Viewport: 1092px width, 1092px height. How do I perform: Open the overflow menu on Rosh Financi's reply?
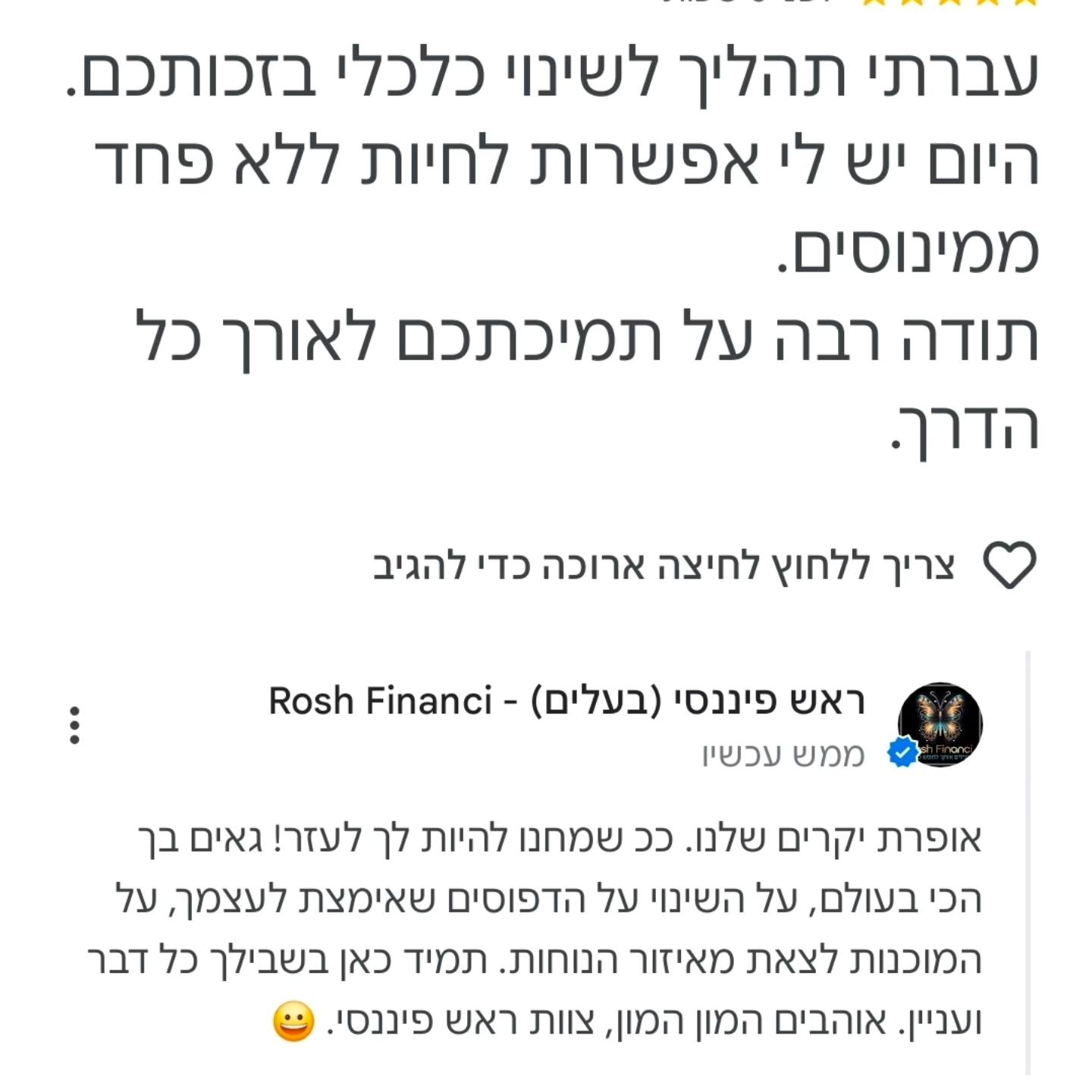coord(74,725)
